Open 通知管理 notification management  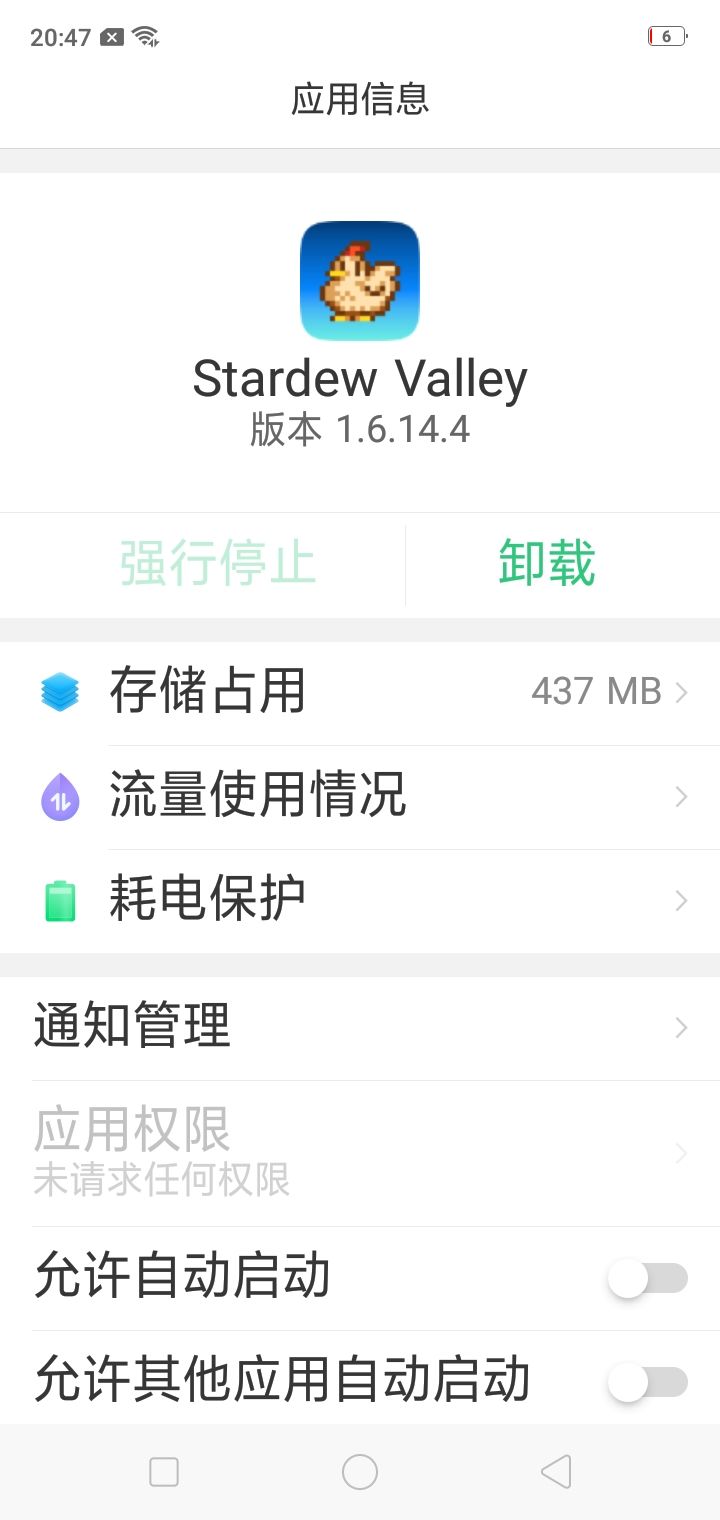[360, 1027]
